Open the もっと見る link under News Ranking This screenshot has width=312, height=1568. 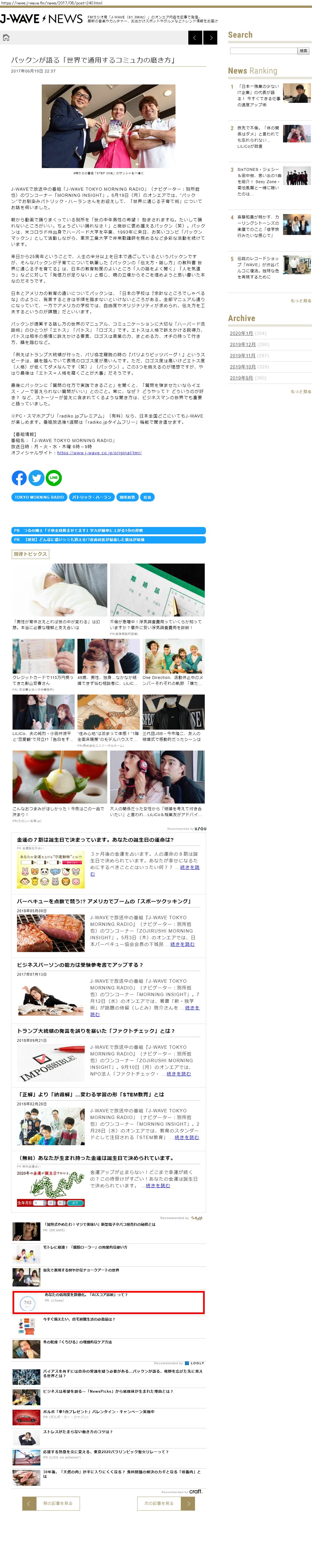[x=301, y=301]
